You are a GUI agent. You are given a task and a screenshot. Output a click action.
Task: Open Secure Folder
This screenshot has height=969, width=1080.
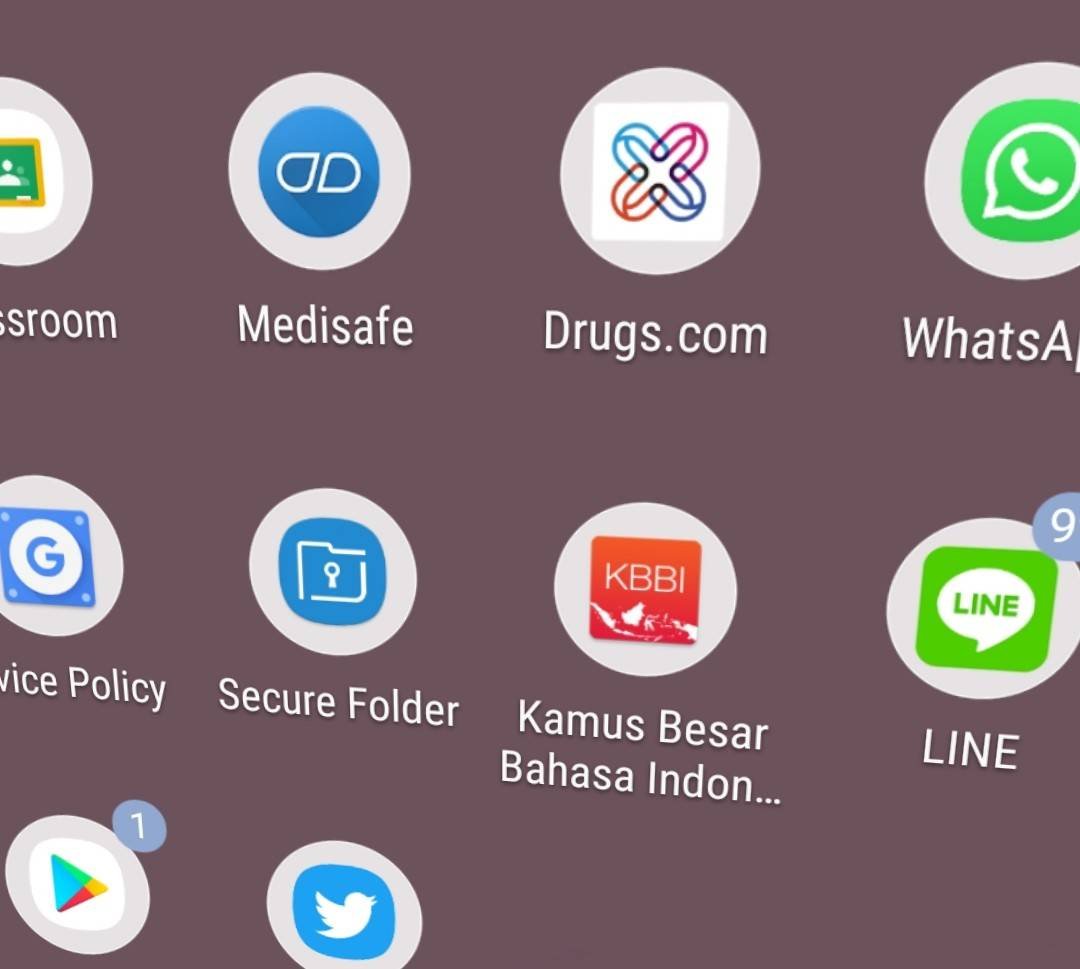[332, 572]
